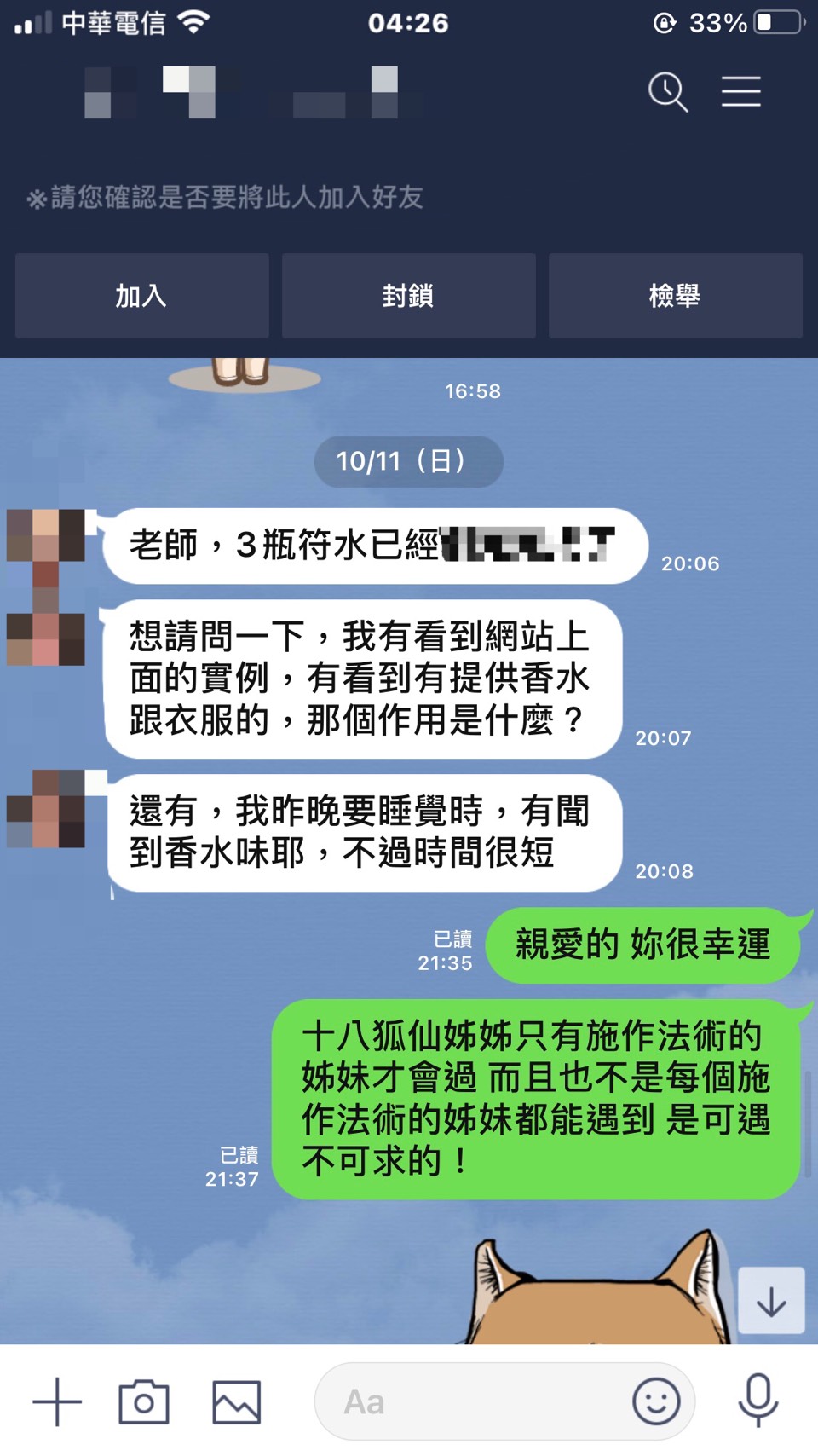Open sender's avatar beside 20:07 message
The height and width of the screenshot is (1456, 818).
click(x=46, y=638)
